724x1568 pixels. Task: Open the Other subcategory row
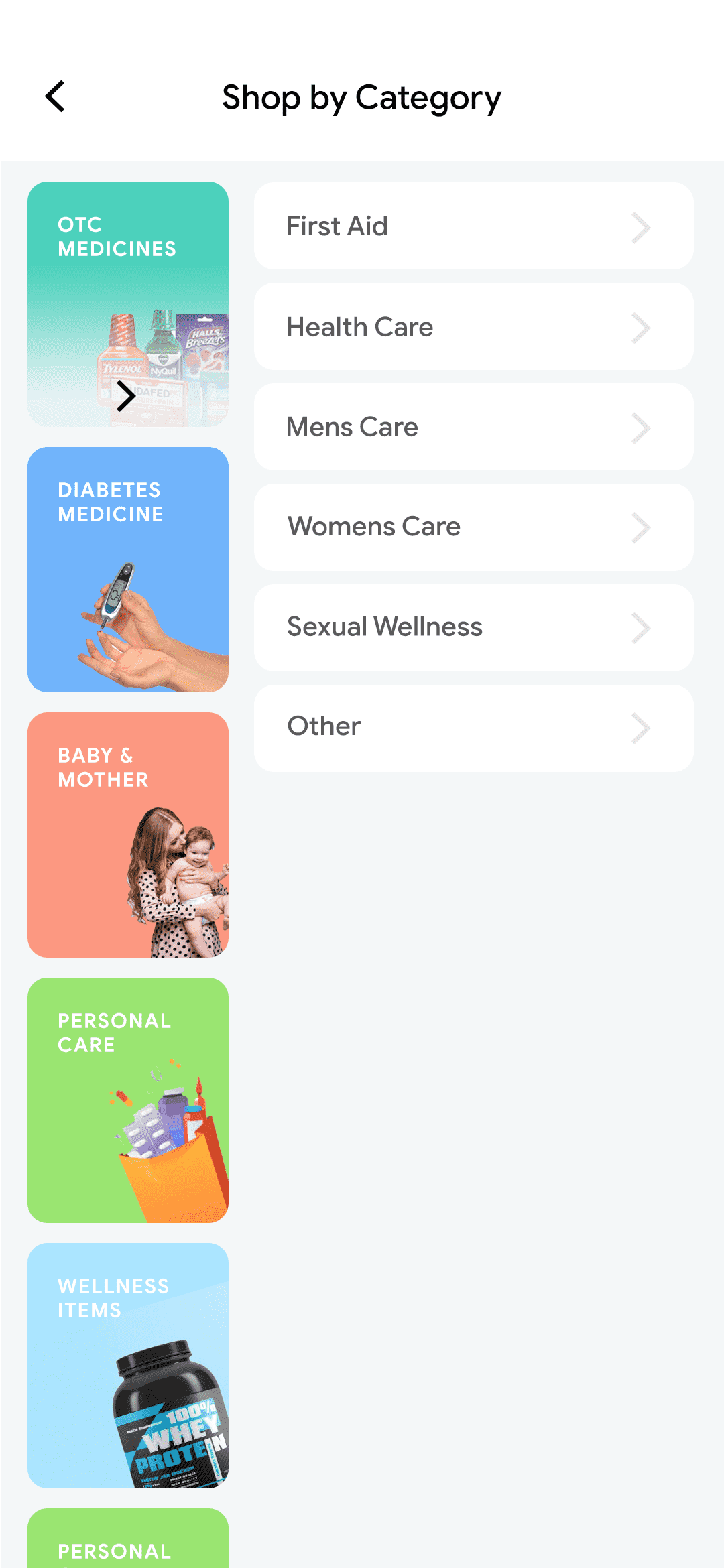[474, 728]
